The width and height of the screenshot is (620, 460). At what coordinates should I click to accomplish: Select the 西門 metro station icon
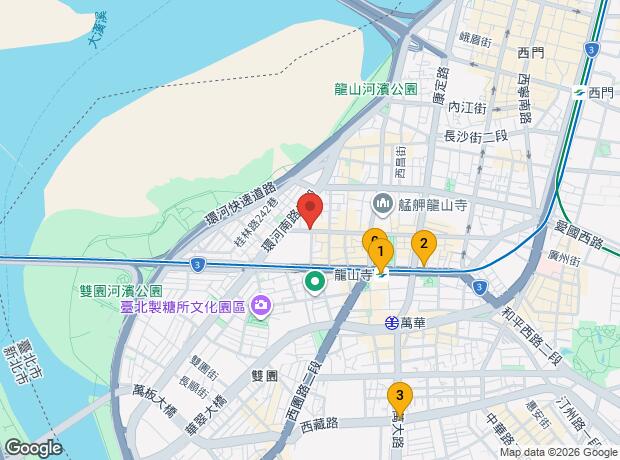(x=580, y=94)
